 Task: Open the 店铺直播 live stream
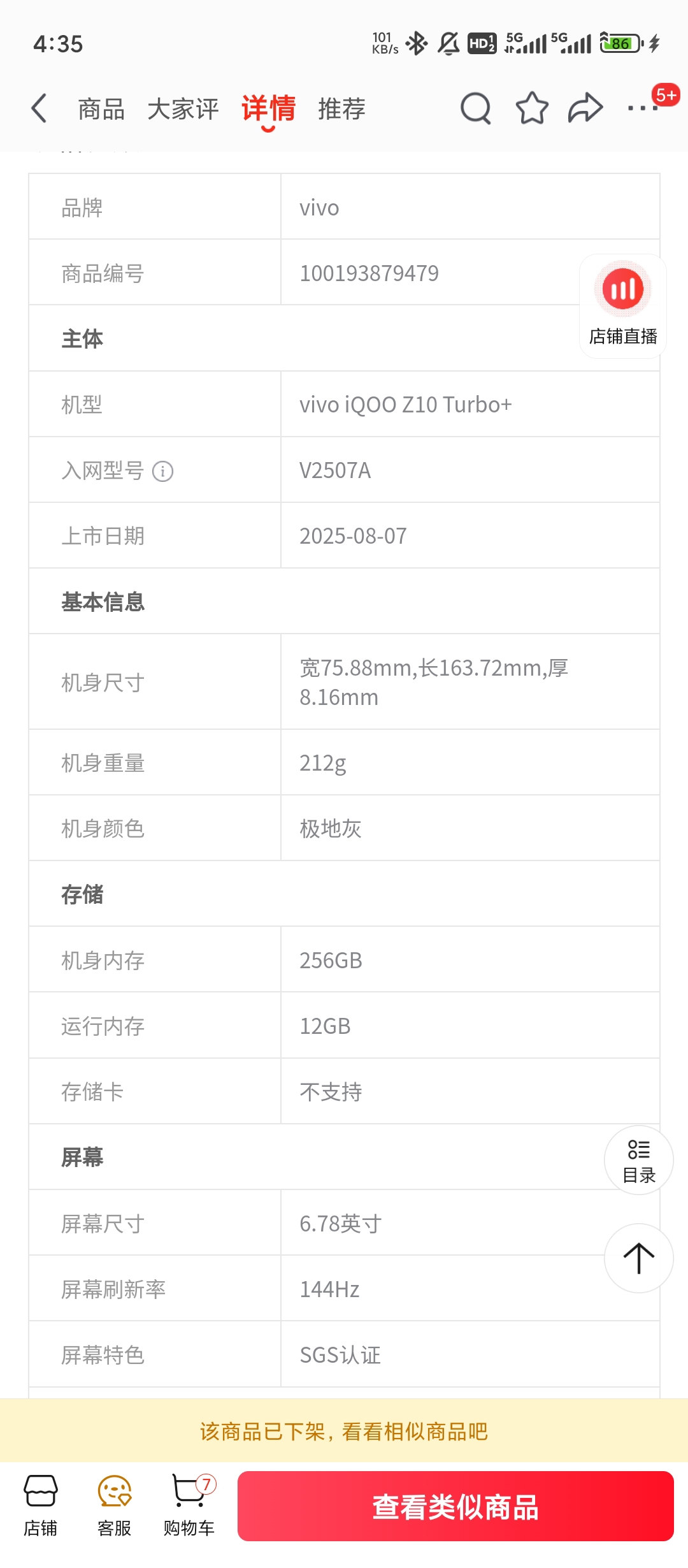point(623,306)
